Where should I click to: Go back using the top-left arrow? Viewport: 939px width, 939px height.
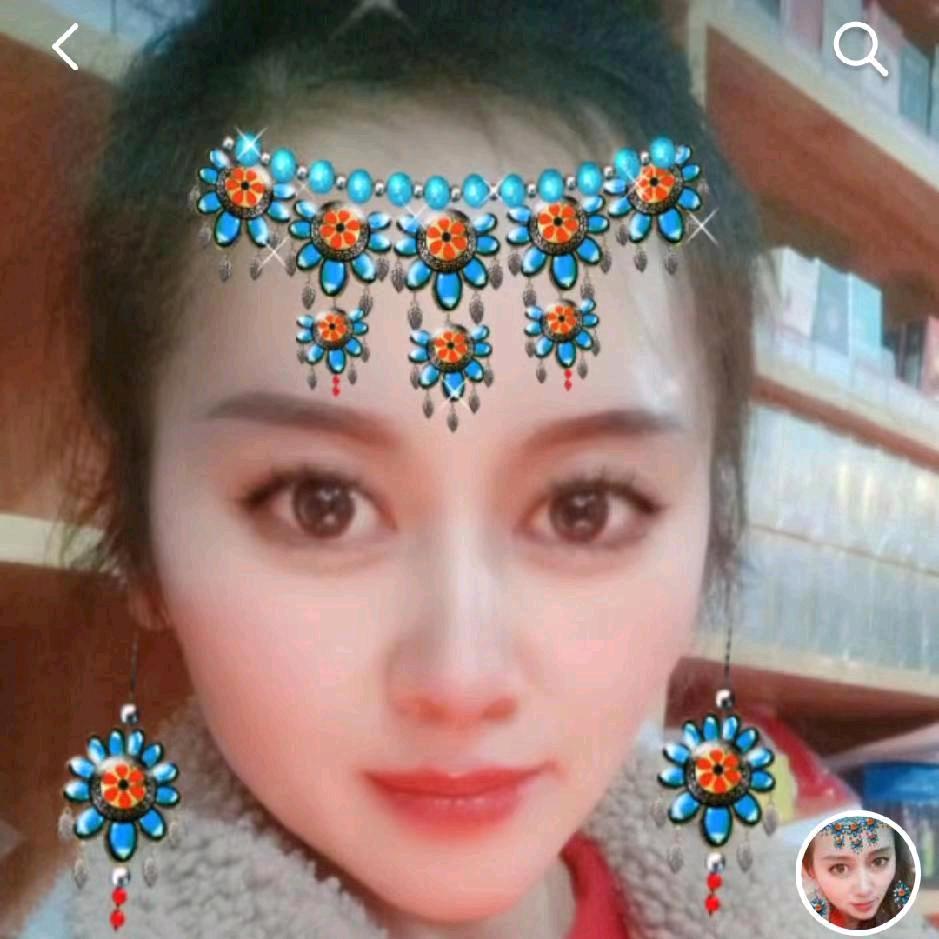66,47
